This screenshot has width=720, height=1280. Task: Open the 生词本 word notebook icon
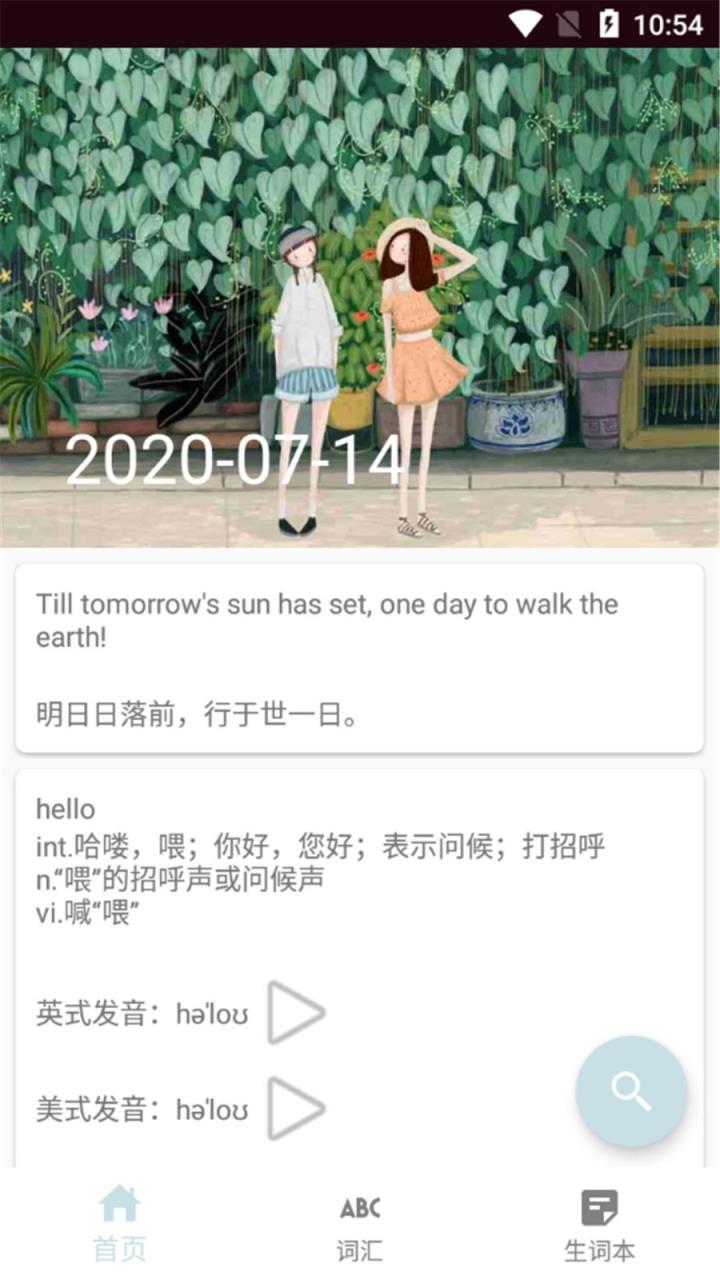pyautogui.click(x=600, y=1205)
